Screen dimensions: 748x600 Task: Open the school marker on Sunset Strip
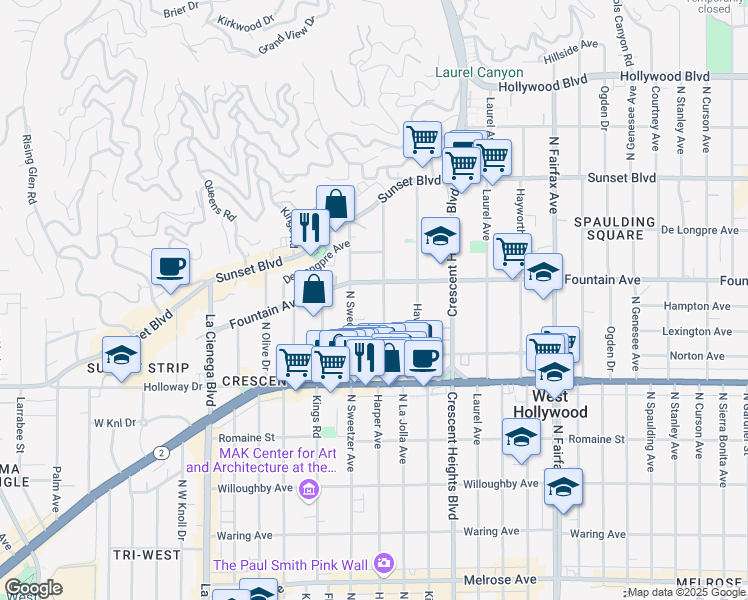[x=121, y=356]
